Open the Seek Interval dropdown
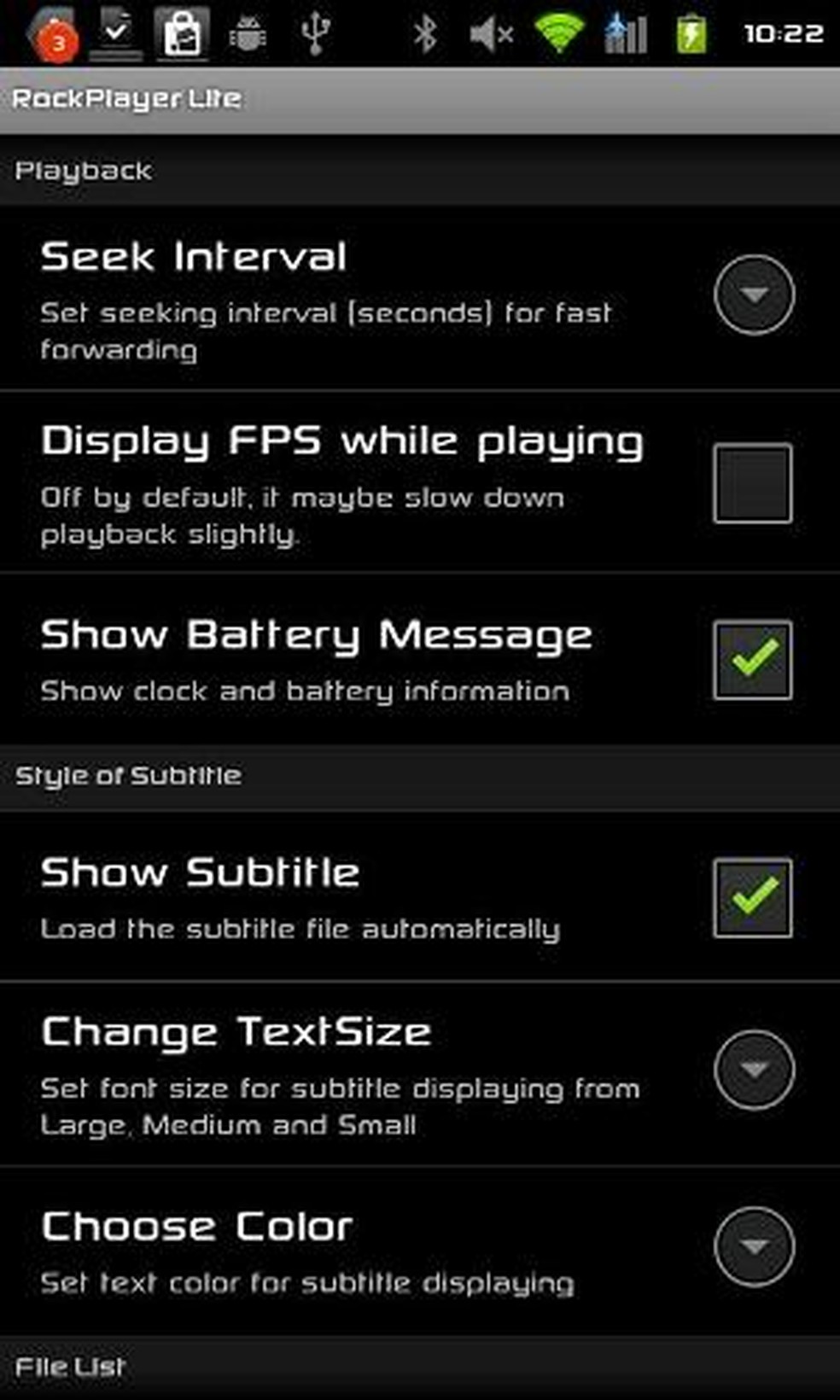Viewport: 840px width, 1400px height. pos(753,295)
